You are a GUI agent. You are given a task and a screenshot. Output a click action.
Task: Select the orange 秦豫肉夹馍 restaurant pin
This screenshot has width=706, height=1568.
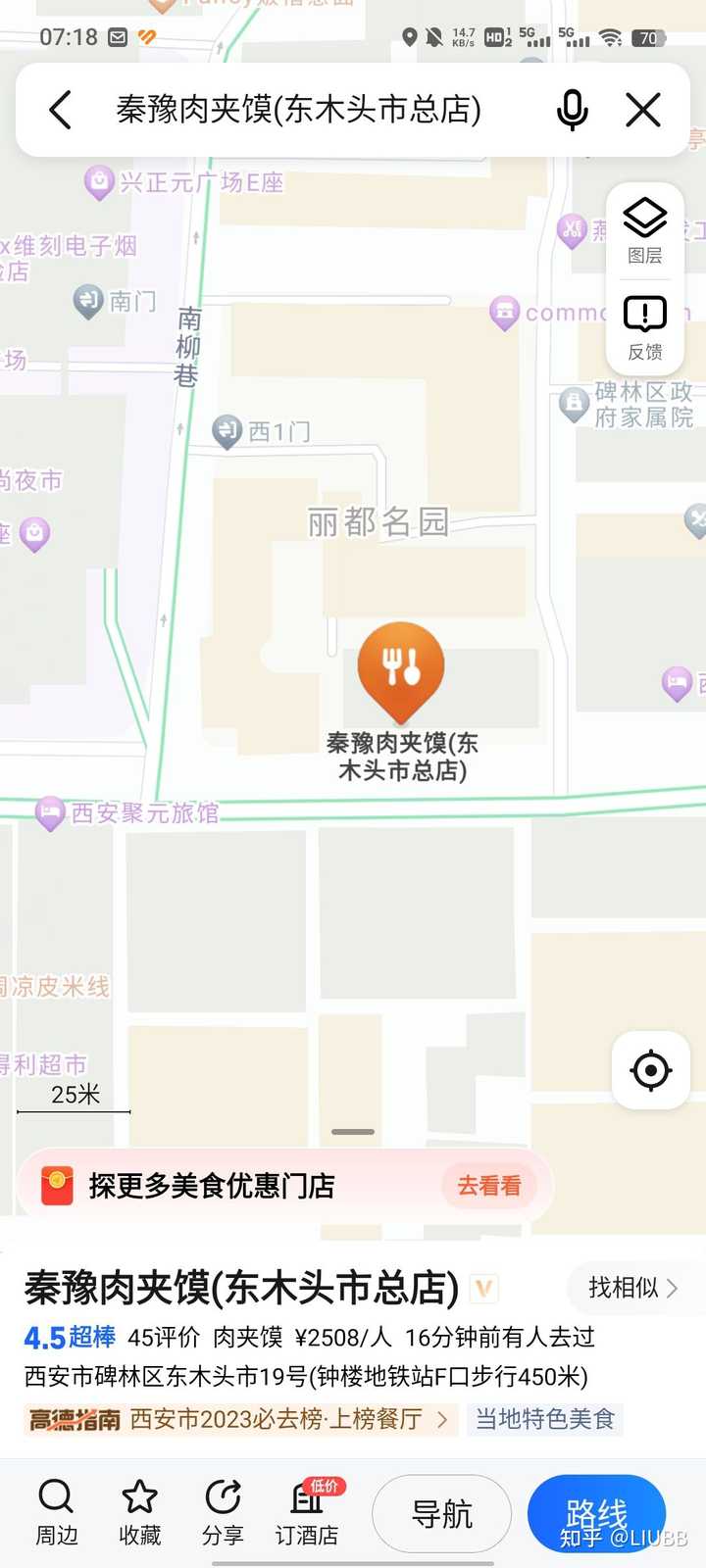(x=400, y=671)
